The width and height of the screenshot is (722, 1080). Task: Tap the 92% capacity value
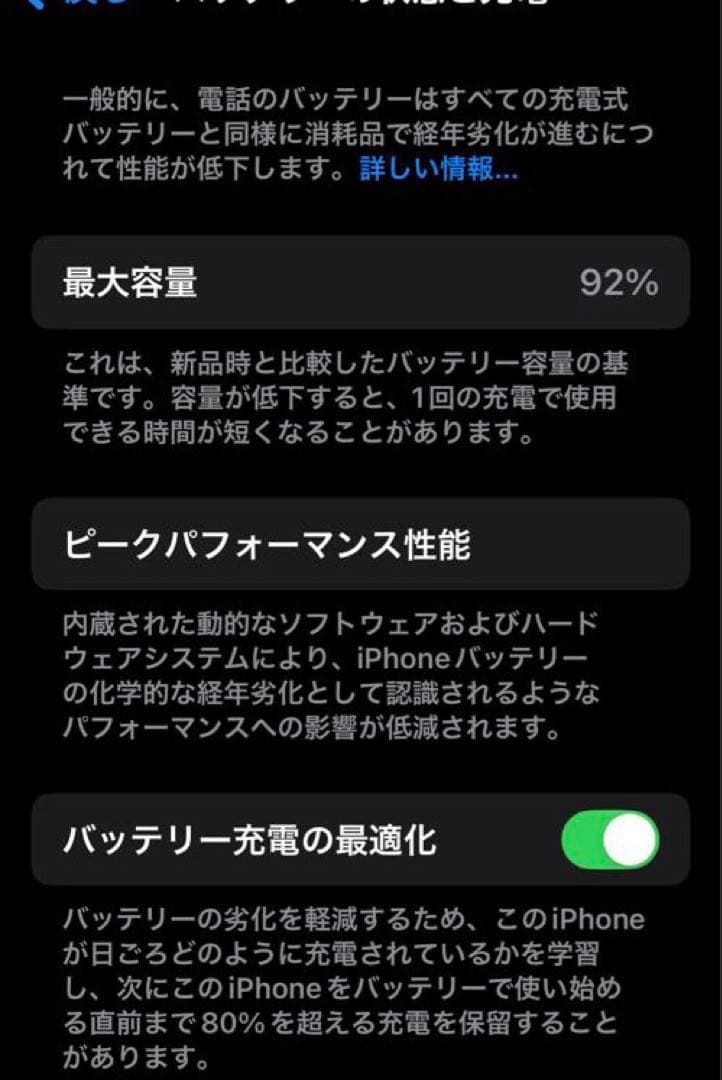click(x=619, y=284)
